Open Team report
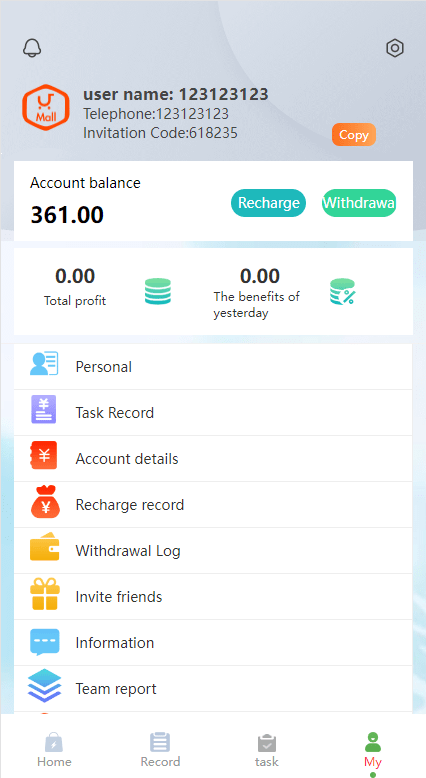 click(x=213, y=689)
